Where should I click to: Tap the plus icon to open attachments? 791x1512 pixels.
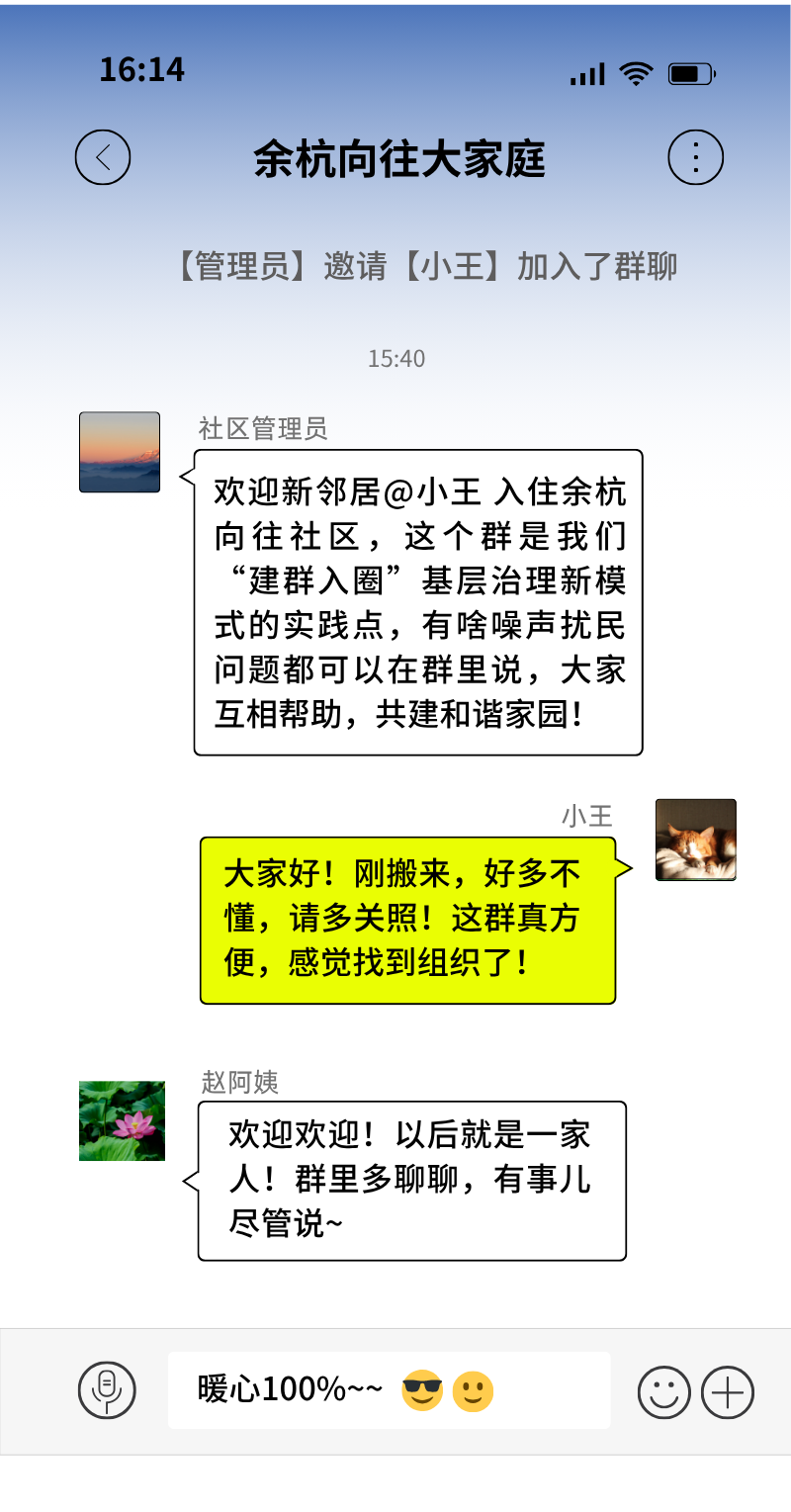point(726,1389)
